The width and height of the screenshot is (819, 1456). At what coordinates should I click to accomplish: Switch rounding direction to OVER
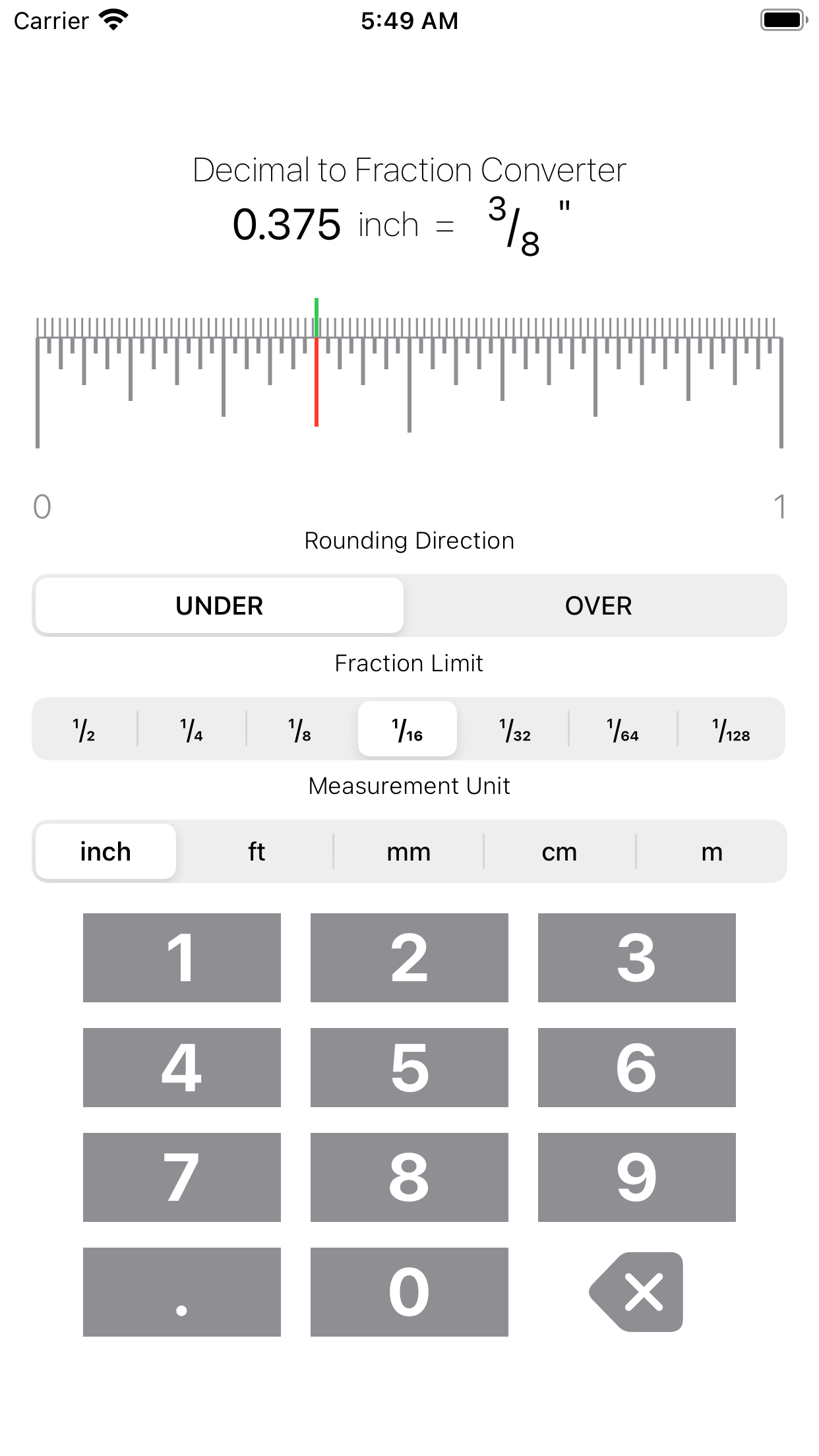tap(597, 605)
